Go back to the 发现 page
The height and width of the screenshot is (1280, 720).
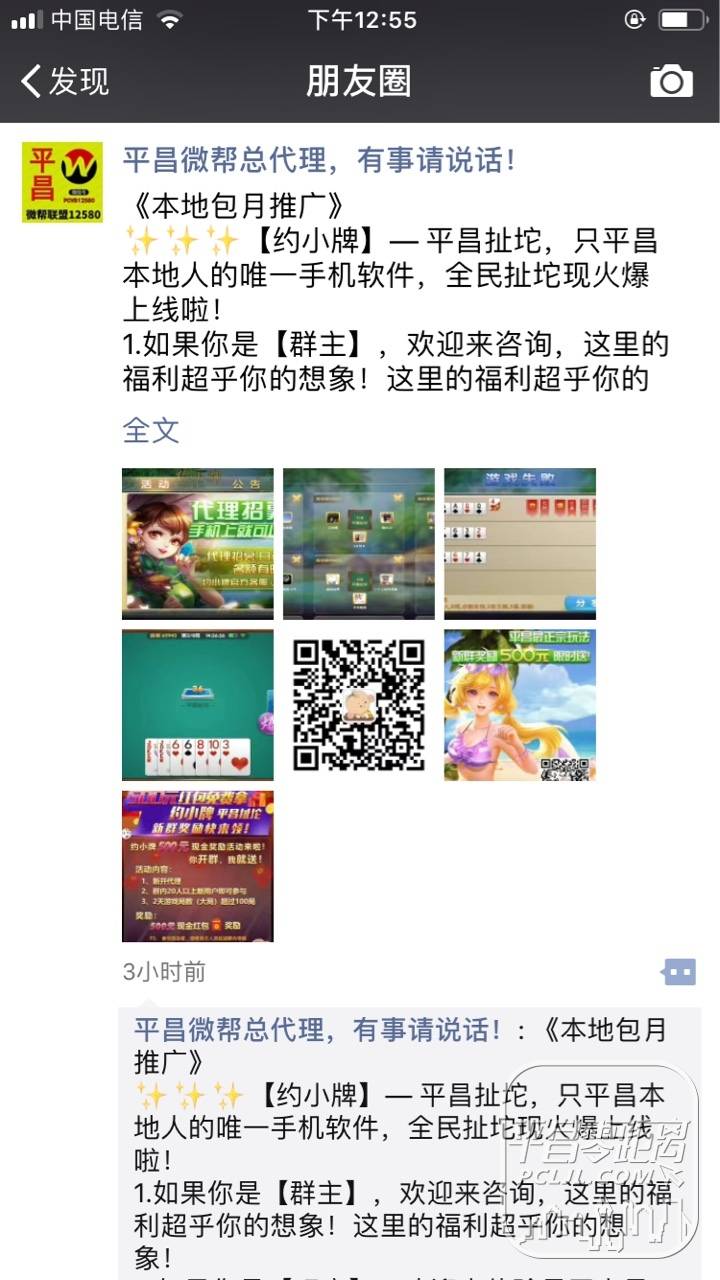click(65, 81)
